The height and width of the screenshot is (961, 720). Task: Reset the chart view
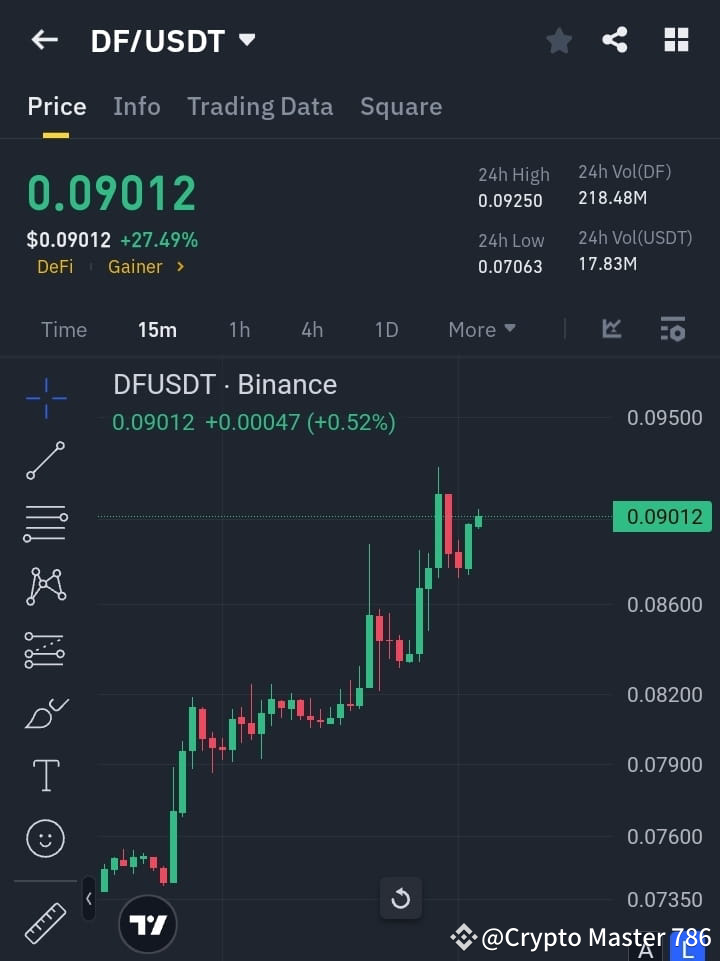[x=400, y=899]
